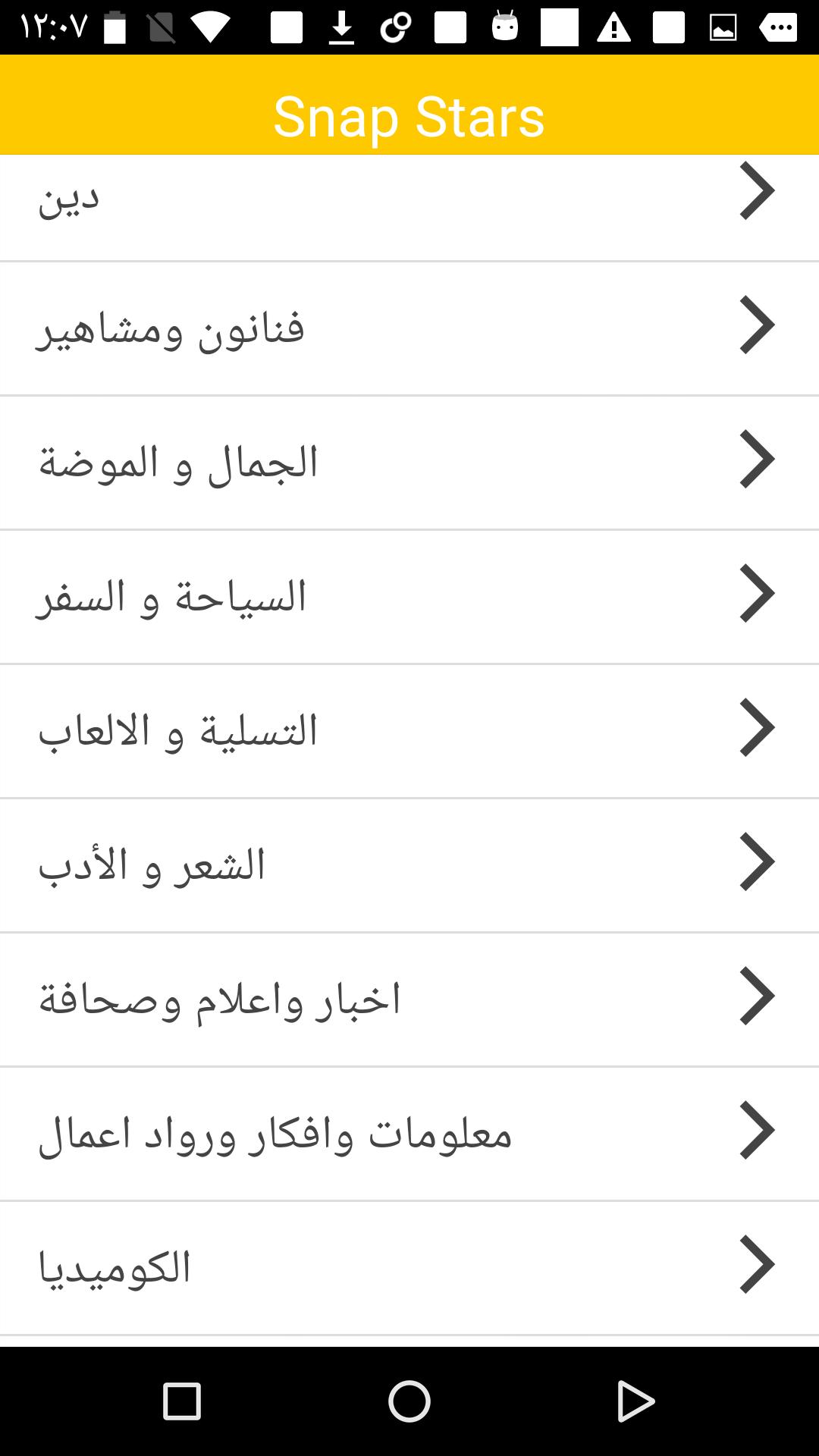
Task: Open الجمال و الموضة category
Action: pyautogui.click(x=409, y=463)
